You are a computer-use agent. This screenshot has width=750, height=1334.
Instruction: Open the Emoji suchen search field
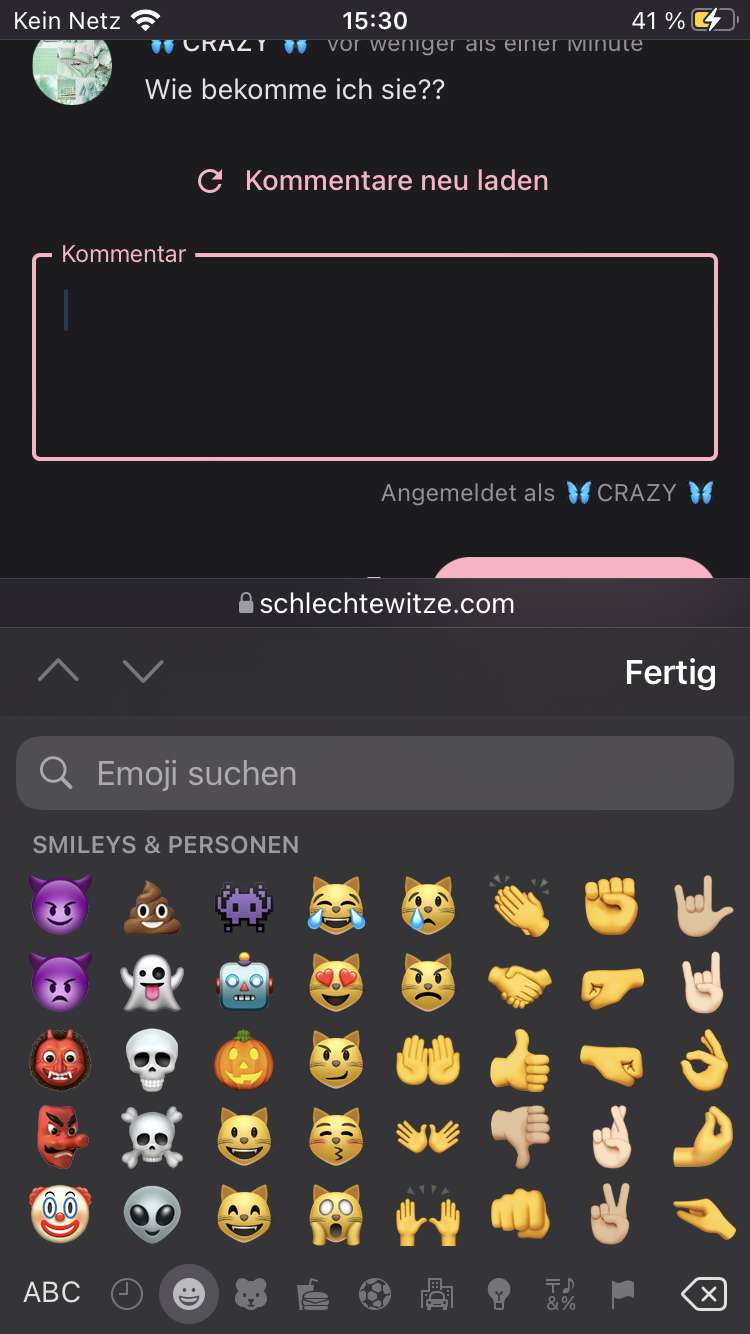(x=375, y=773)
